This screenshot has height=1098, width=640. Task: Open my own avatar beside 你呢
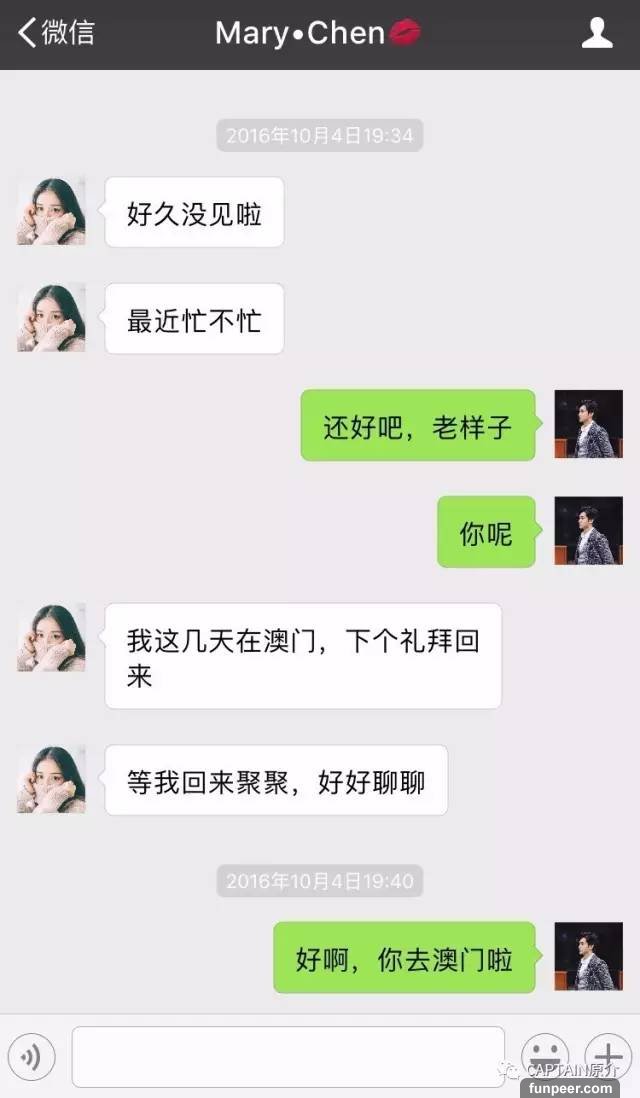coord(588,531)
